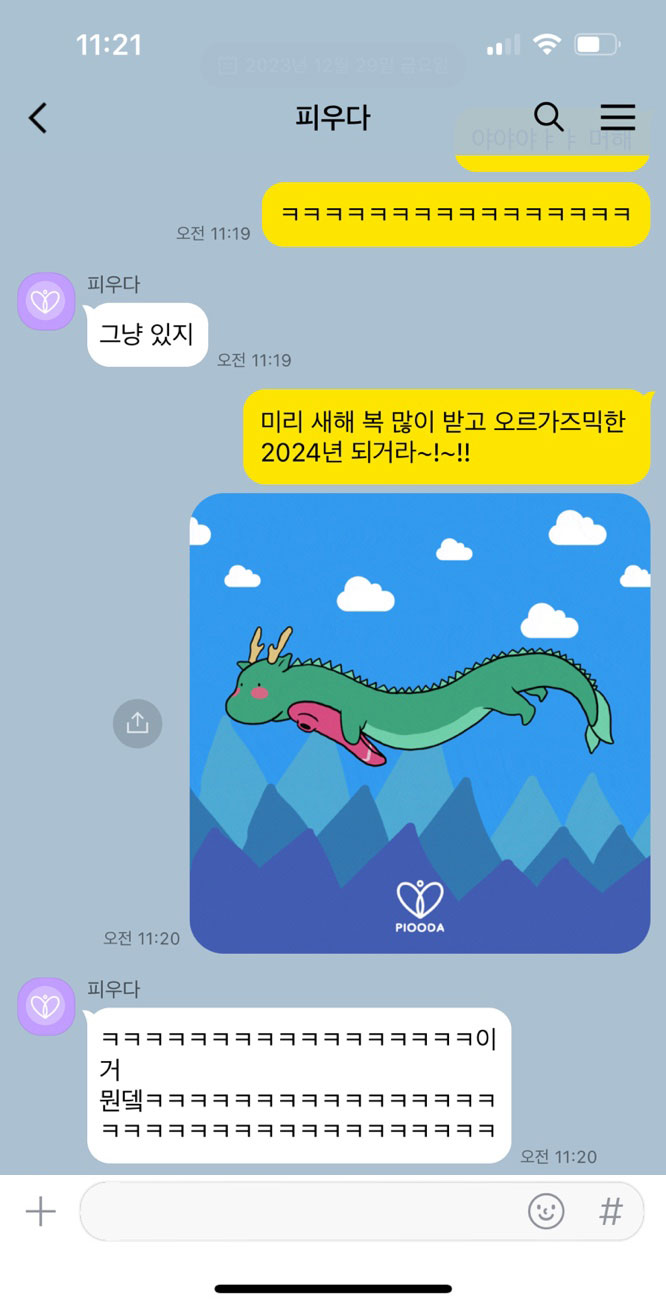This screenshot has height=1307, width=666.
Task: Share the dragon image
Action: [137, 724]
